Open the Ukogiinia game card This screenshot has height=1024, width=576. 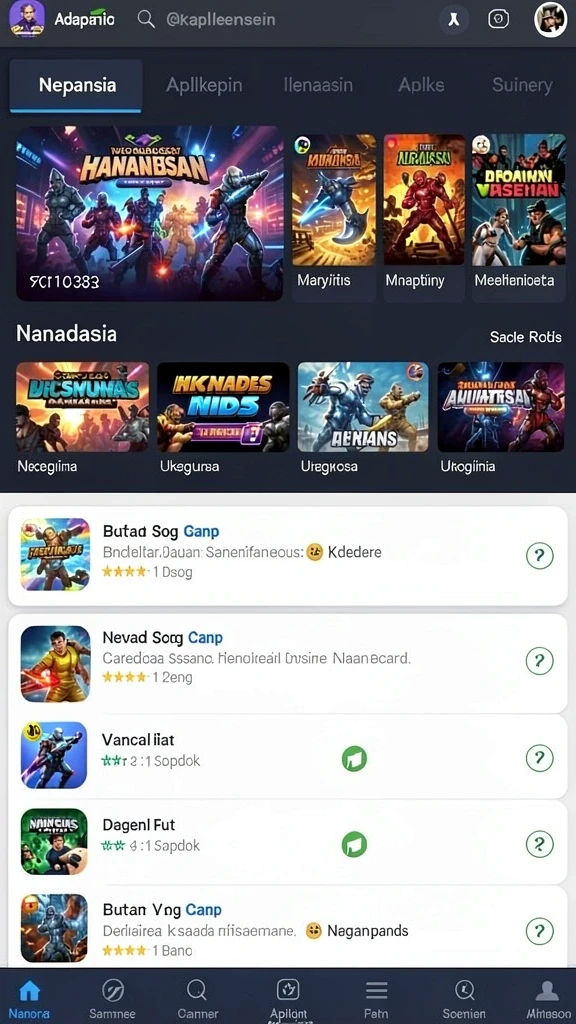[x=501, y=418]
